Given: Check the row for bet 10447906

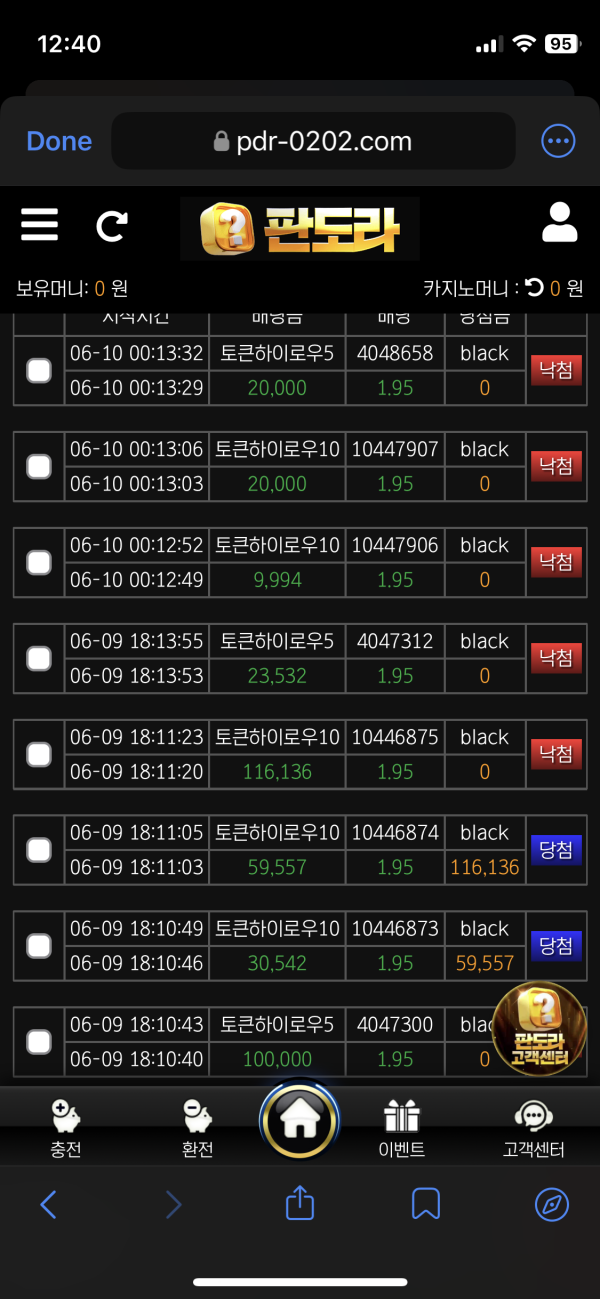Looking at the screenshot, I should tap(39, 563).
